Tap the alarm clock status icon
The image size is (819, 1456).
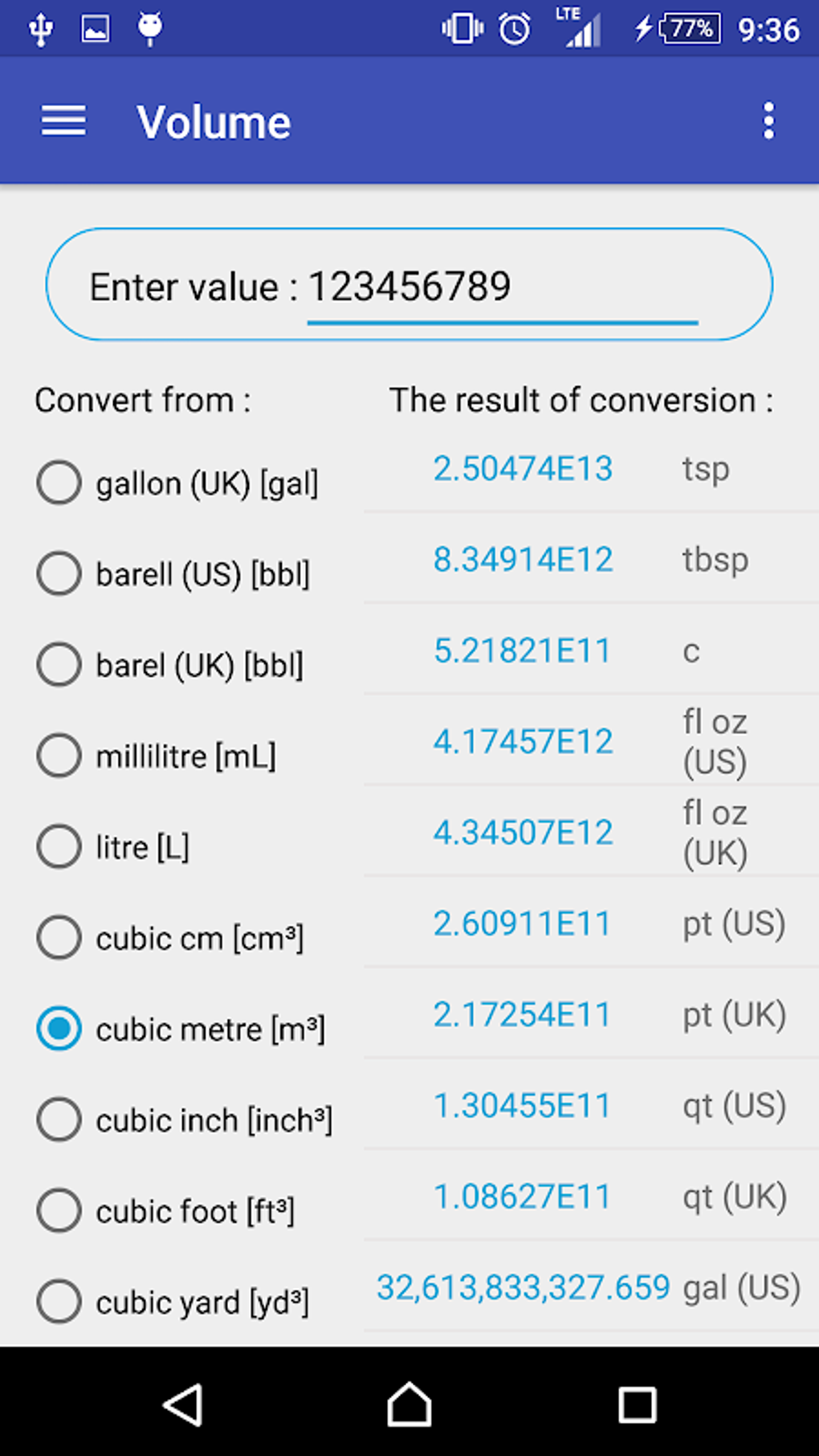[x=514, y=27]
